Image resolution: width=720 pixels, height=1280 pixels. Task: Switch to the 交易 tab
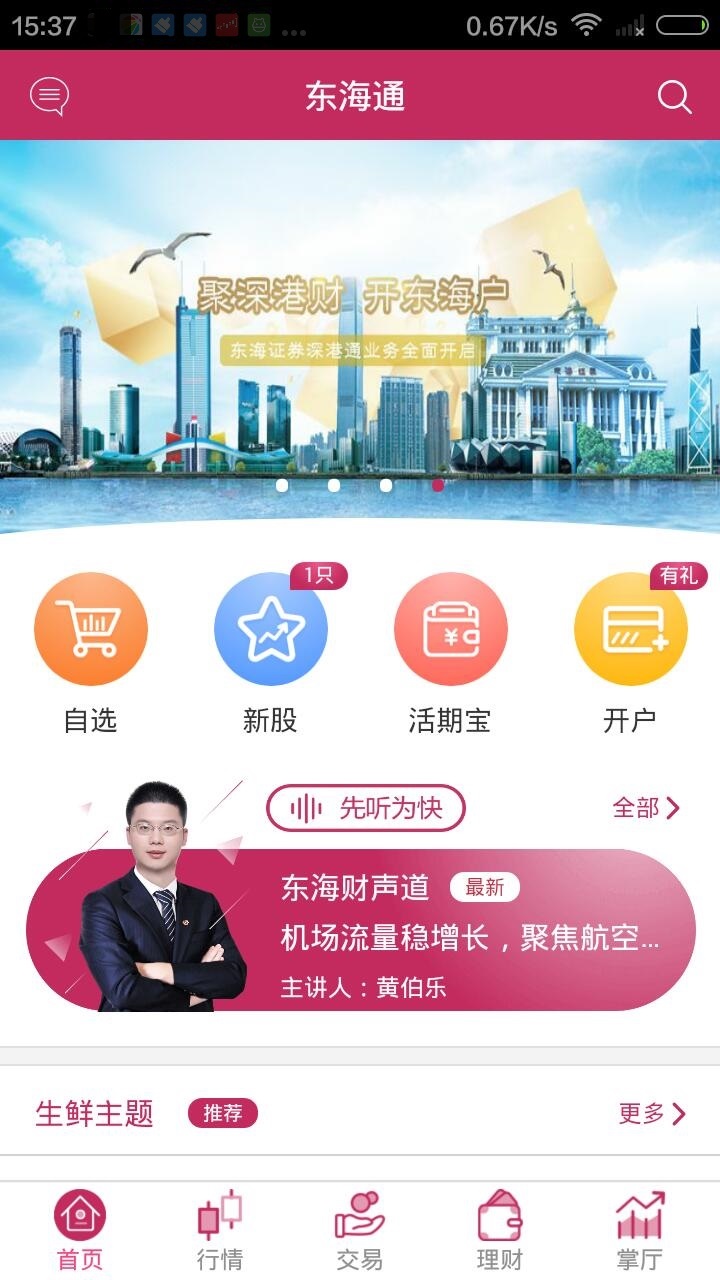(x=360, y=1230)
